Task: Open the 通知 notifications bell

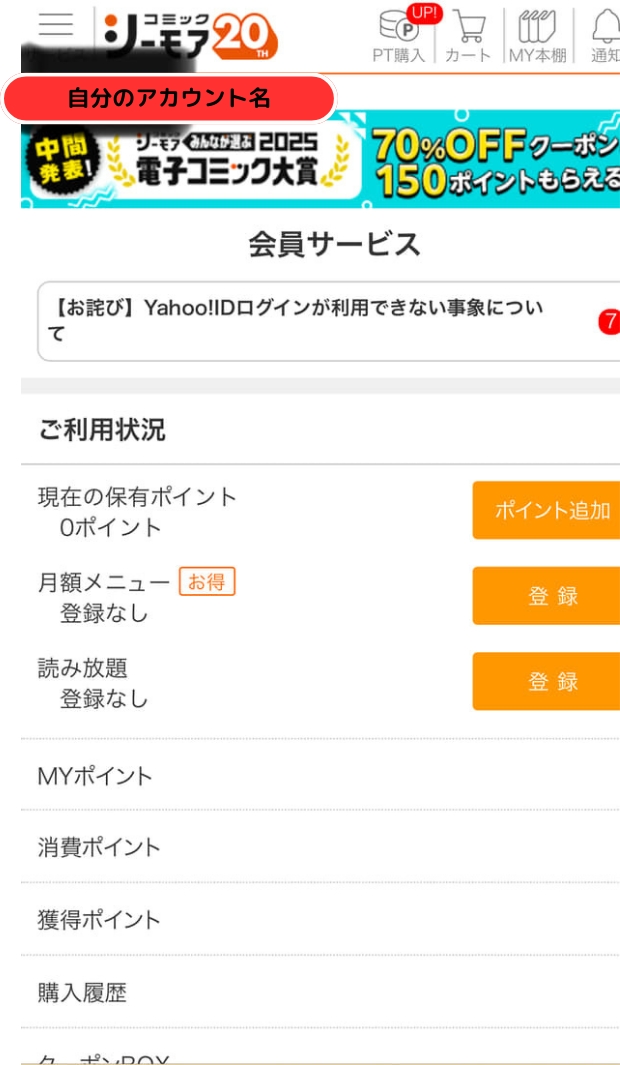Action: (x=603, y=36)
